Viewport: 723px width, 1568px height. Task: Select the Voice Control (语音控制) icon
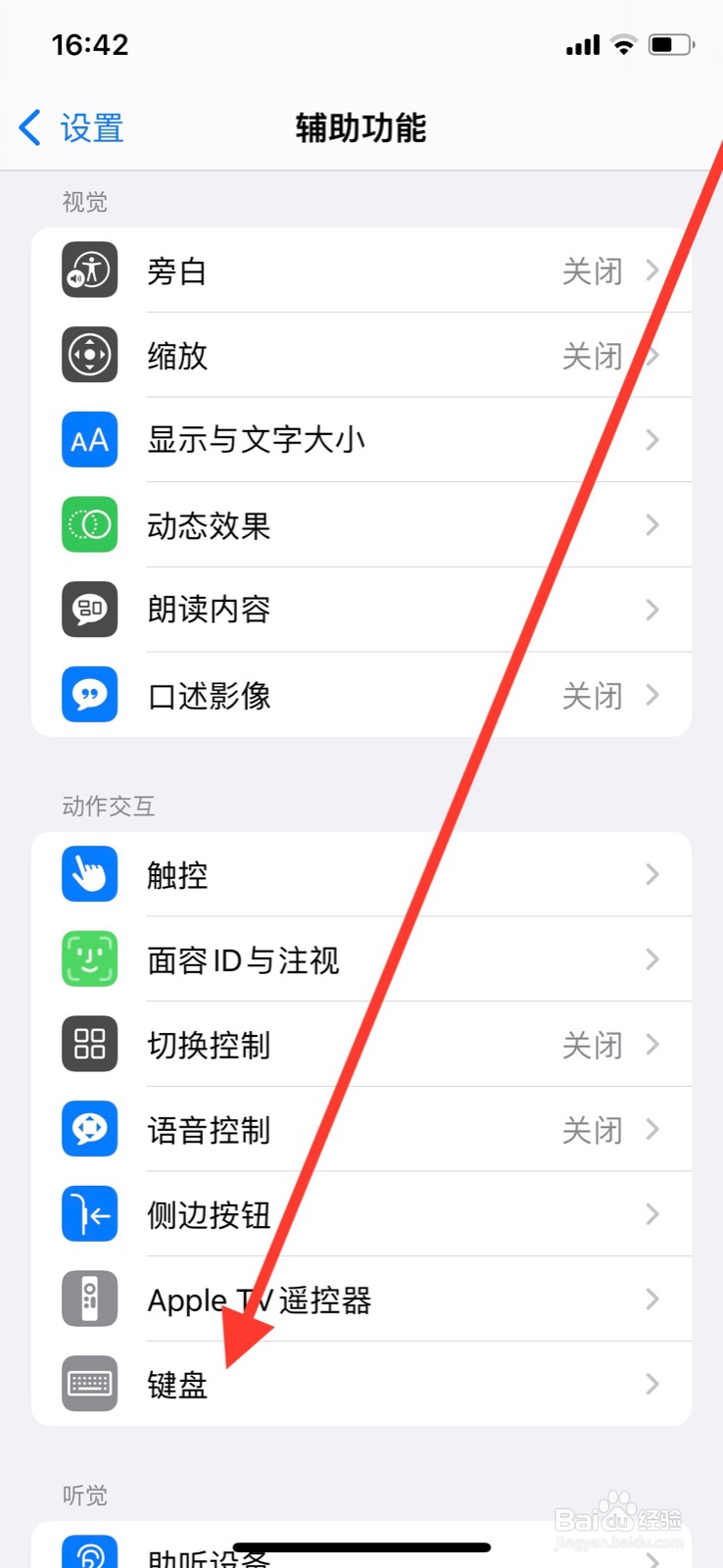tap(88, 1129)
